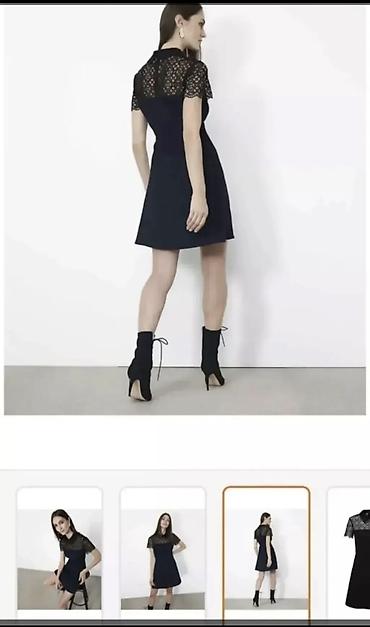The width and height of the screenshot is (370, 627).
Task: Open the seated-pose dress thumbnail
Action: pyautogui.click(x=60, y=553)
